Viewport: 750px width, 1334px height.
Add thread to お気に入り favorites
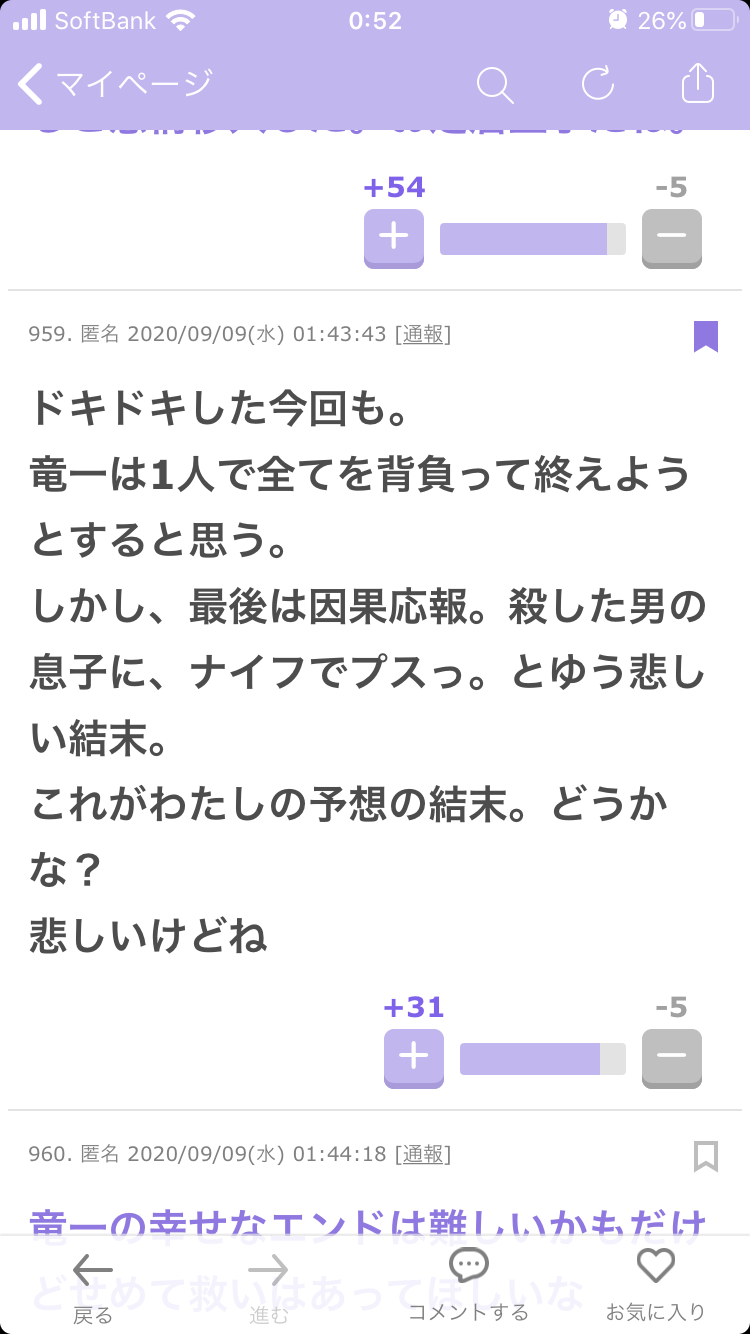[x=656, y=1285]
